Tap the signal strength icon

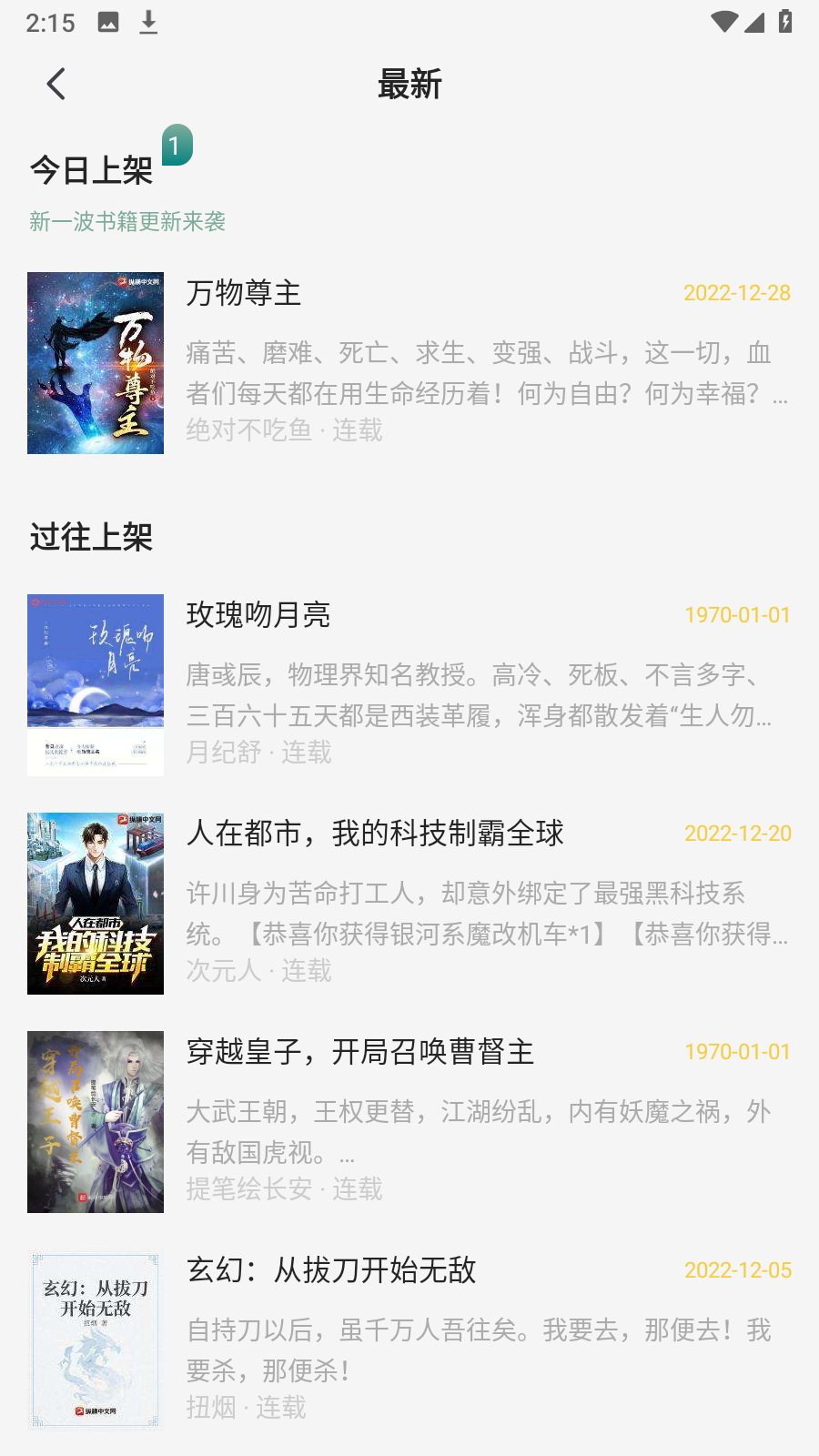[x=754, y=23]
